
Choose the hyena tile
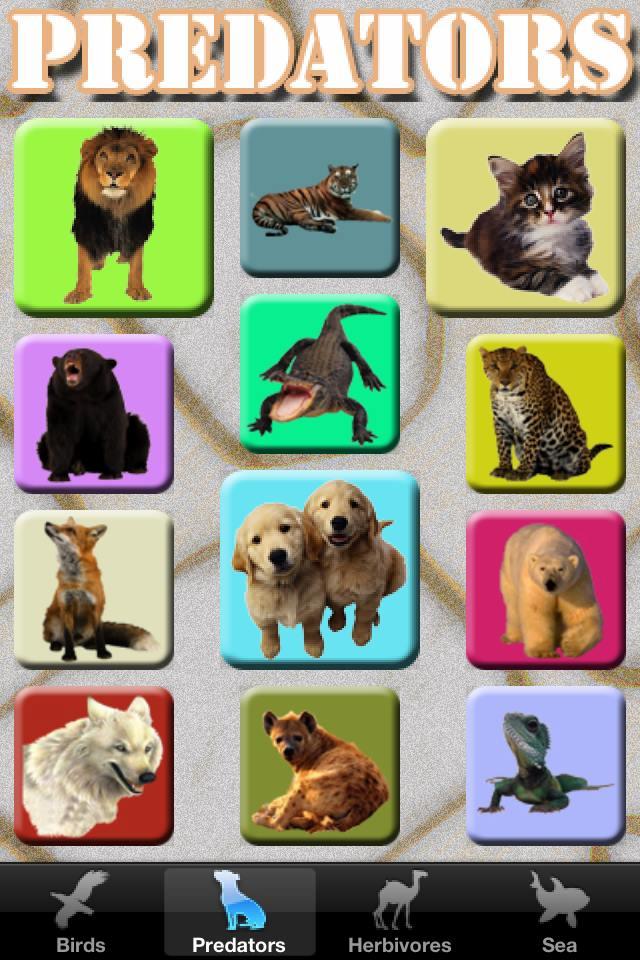click(319, 765)
